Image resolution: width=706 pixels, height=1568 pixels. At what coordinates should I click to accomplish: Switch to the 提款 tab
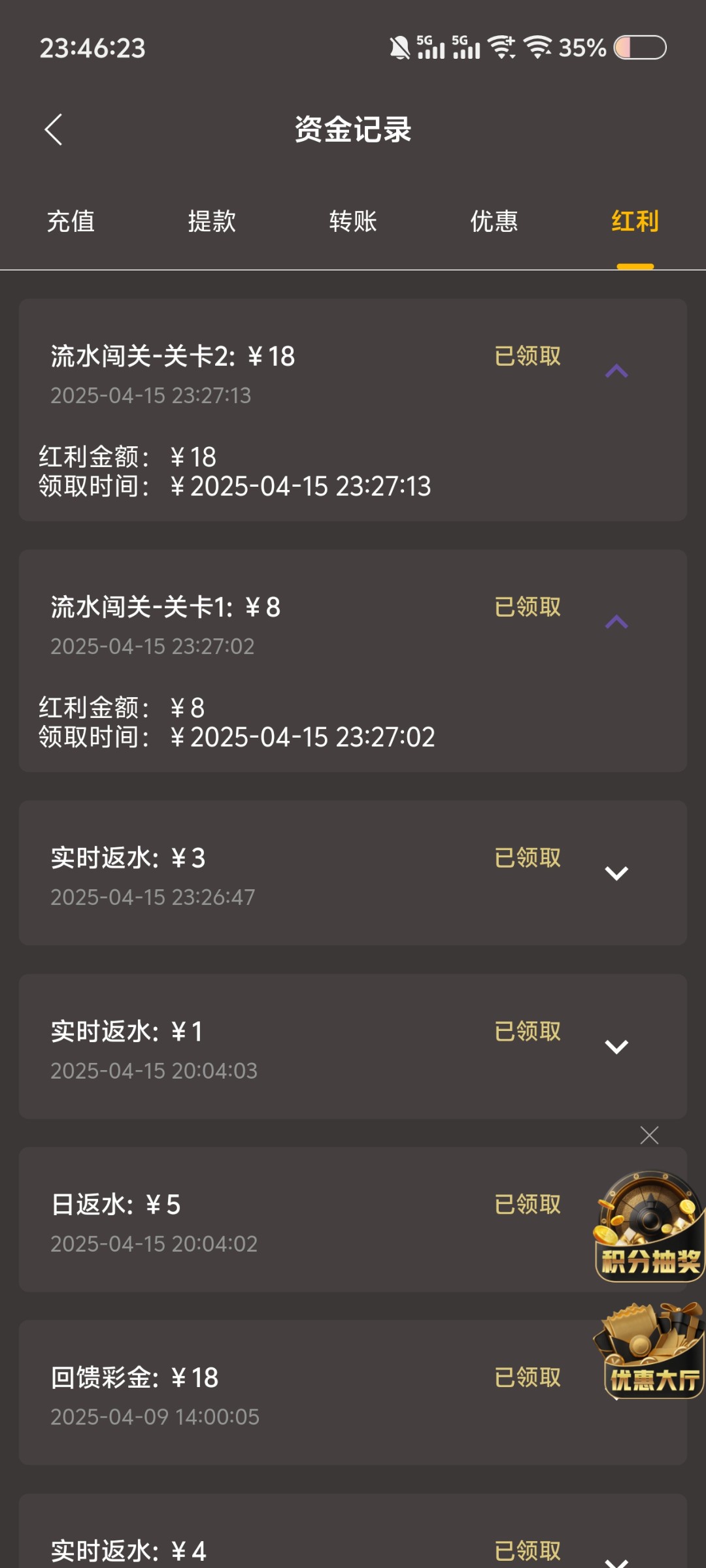pos(212,221)
